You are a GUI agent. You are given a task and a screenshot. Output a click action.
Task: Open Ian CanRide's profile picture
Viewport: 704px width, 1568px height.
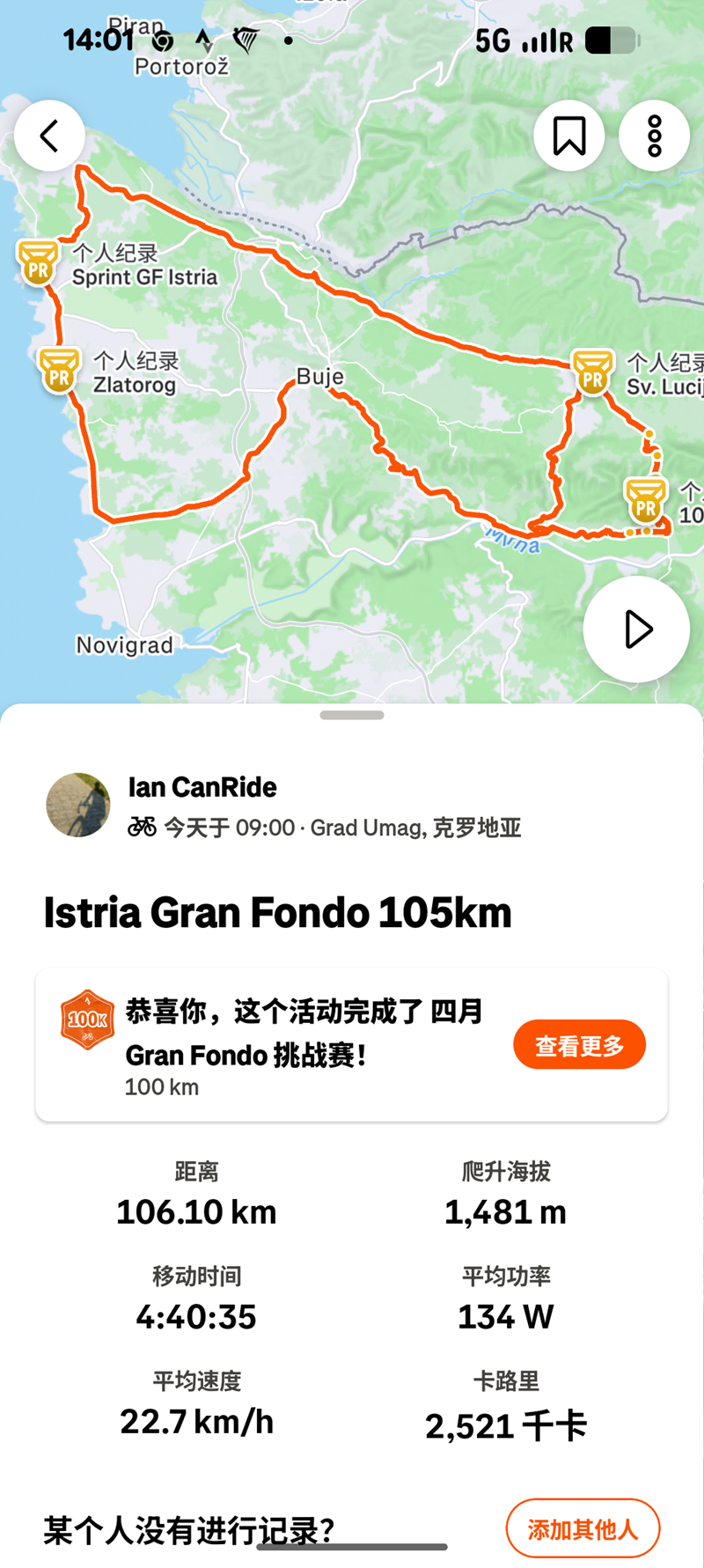point(78,805)
